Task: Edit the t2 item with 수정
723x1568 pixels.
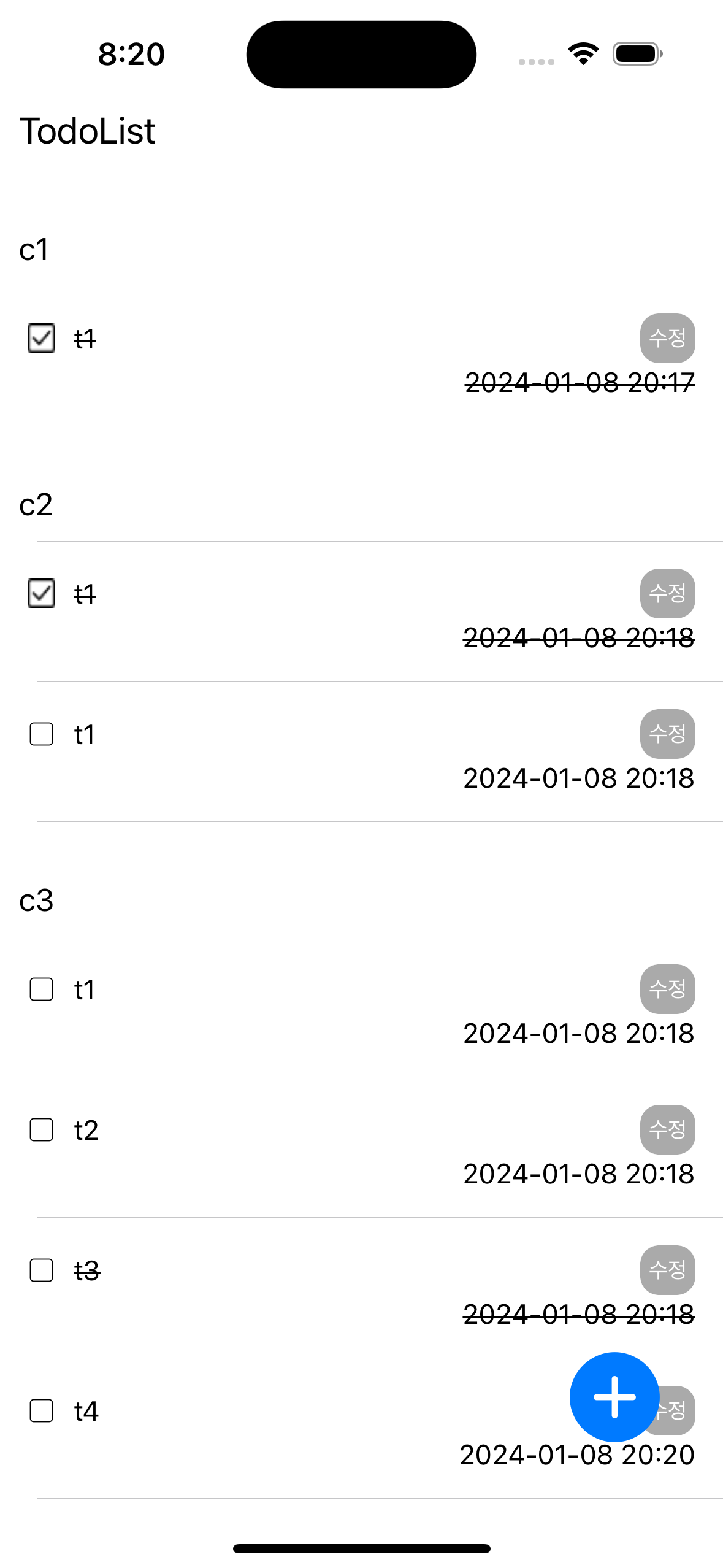Action: point(667,1129)
